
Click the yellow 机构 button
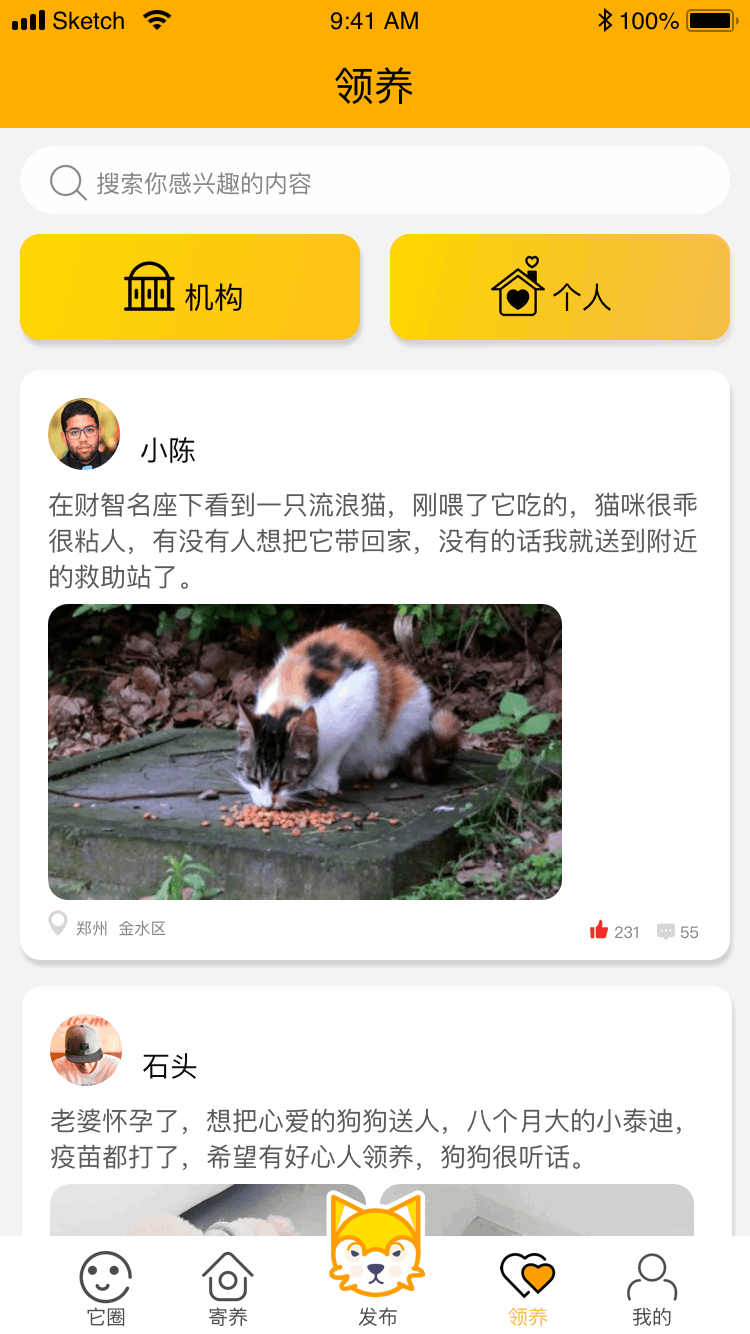coord(190,287)
